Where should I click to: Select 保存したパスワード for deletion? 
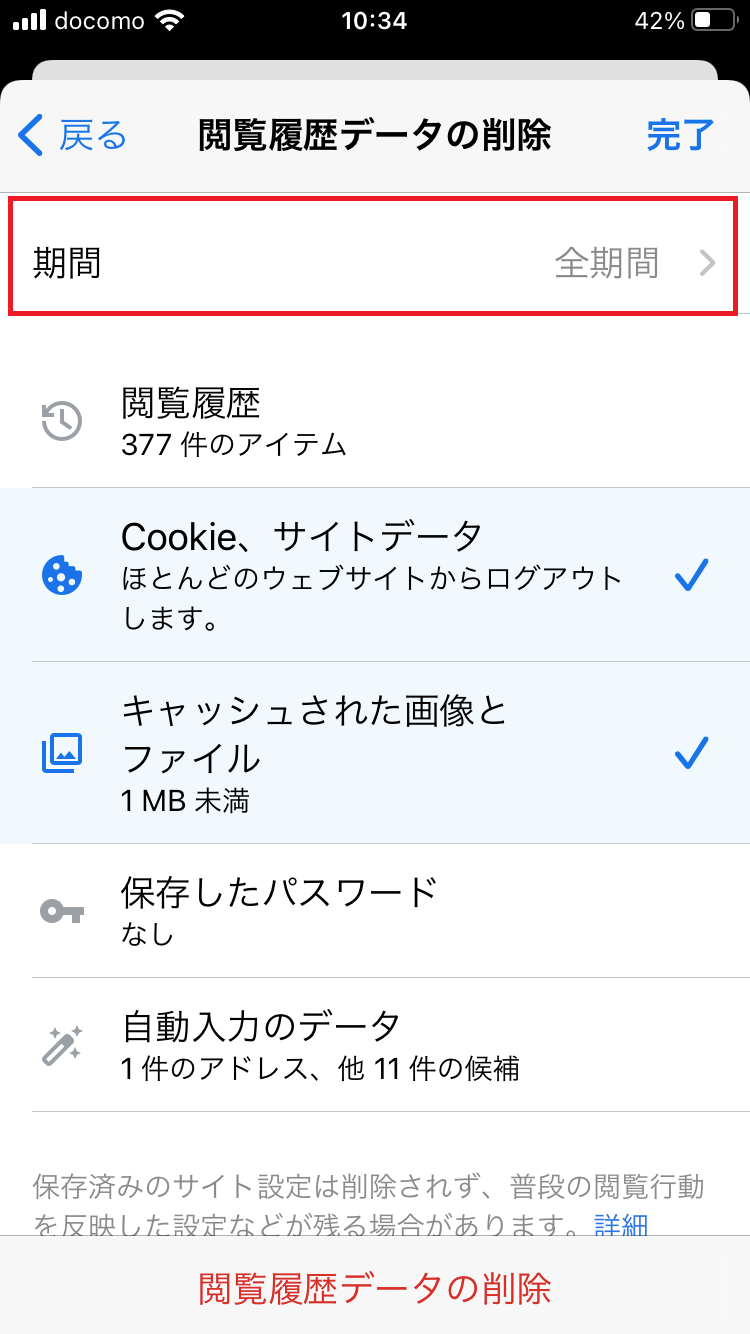[x=375, y=910]
